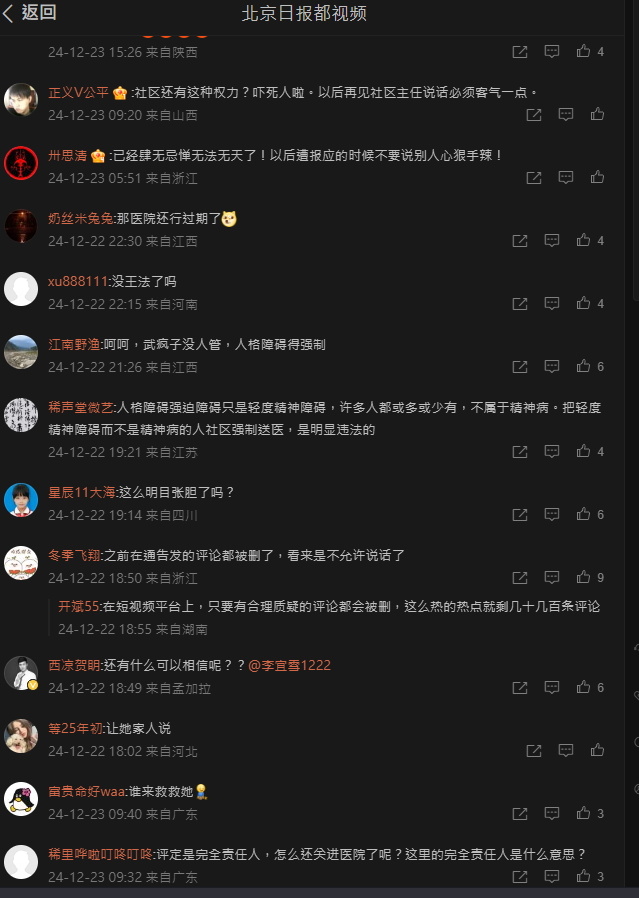Go back using the 返回 button
Viewport: 639px width, 898px height.
tap(29, 12)
